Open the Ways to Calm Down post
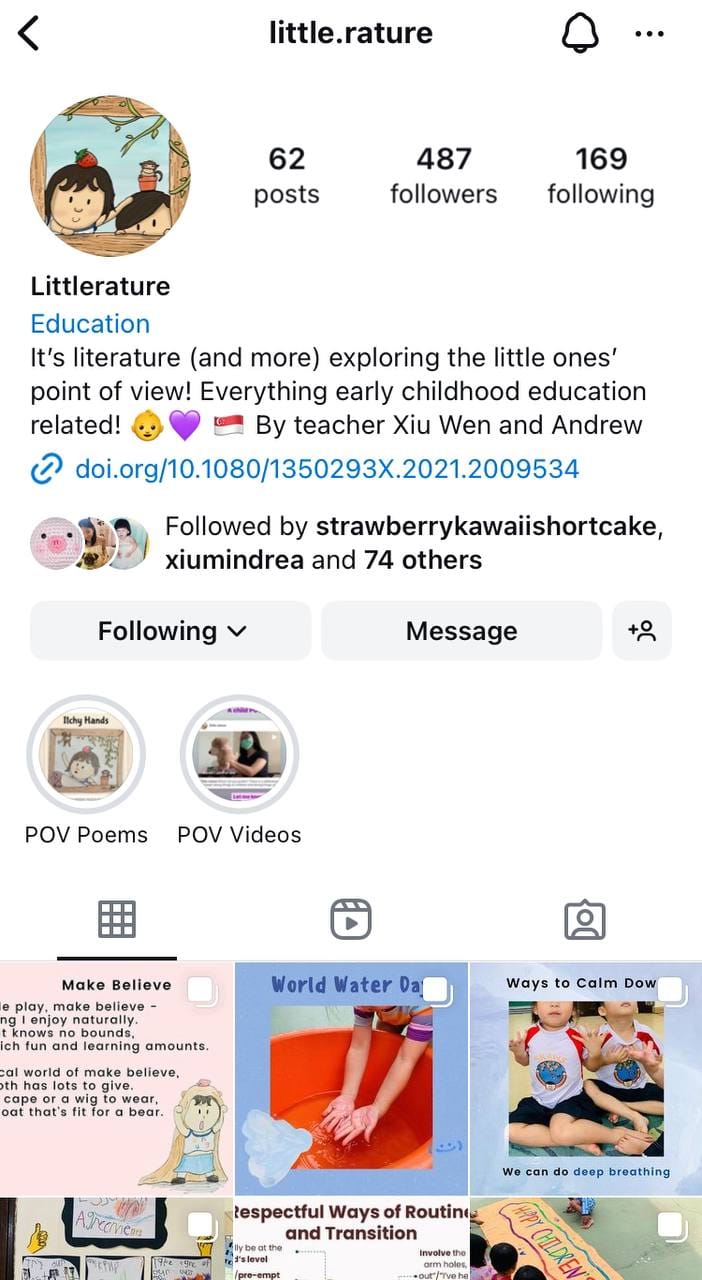Screen dimensions: 702x1280 (586, 1078)
